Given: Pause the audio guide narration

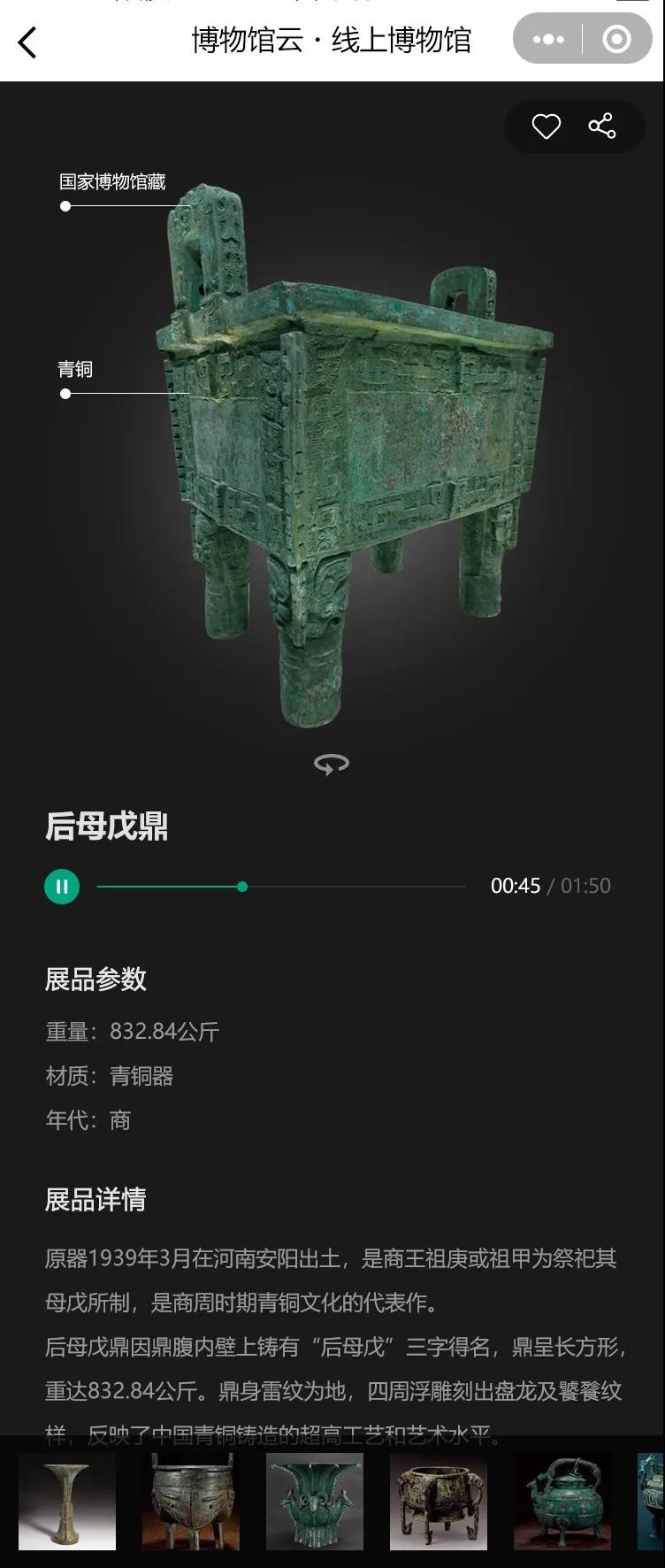Looking at the screenshot, I should (62, 886).
